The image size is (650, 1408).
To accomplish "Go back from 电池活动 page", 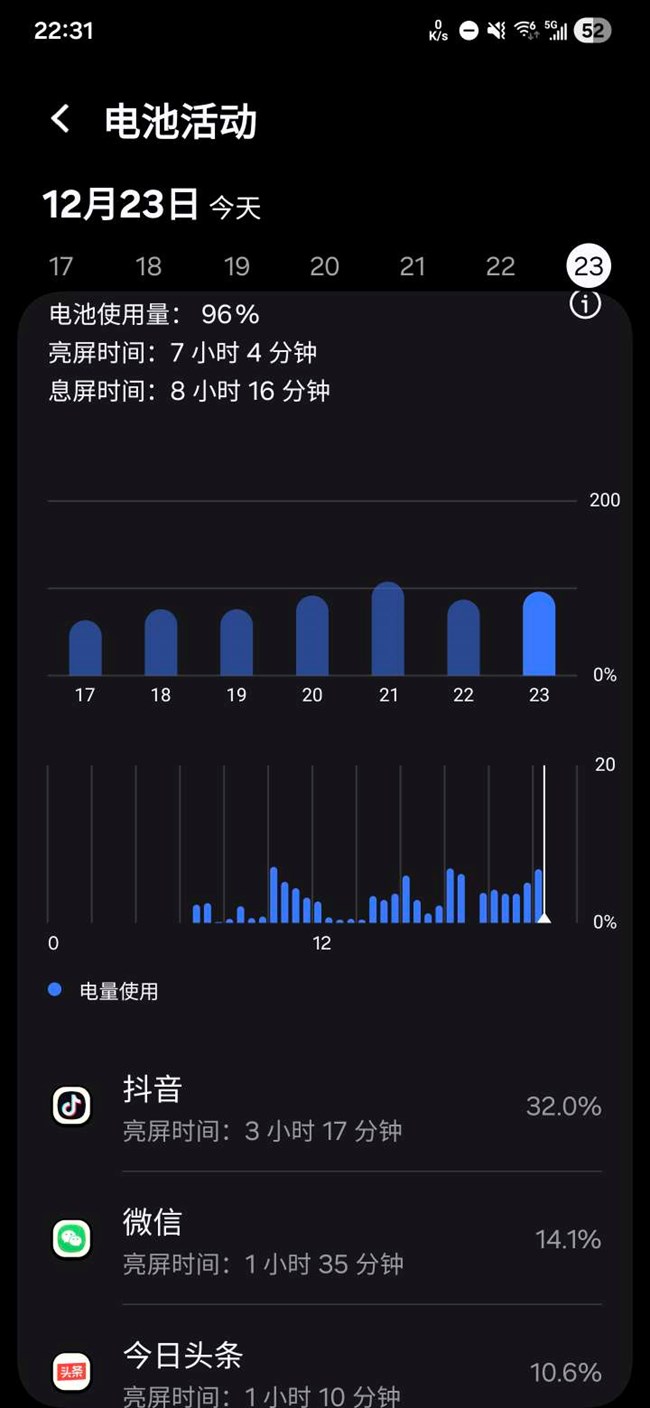I will click(61, 120).
